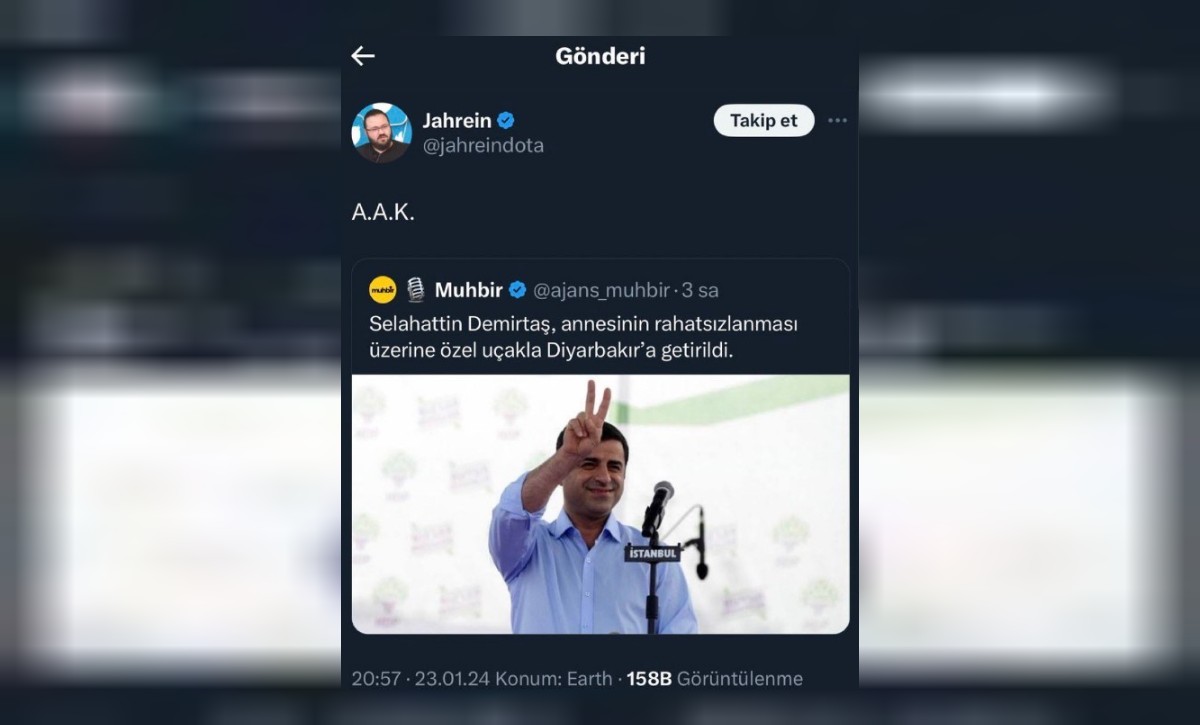Open Jahrein's profile picture
The width and height of the screenshot is (1200, 725).
tap(381, 132)
